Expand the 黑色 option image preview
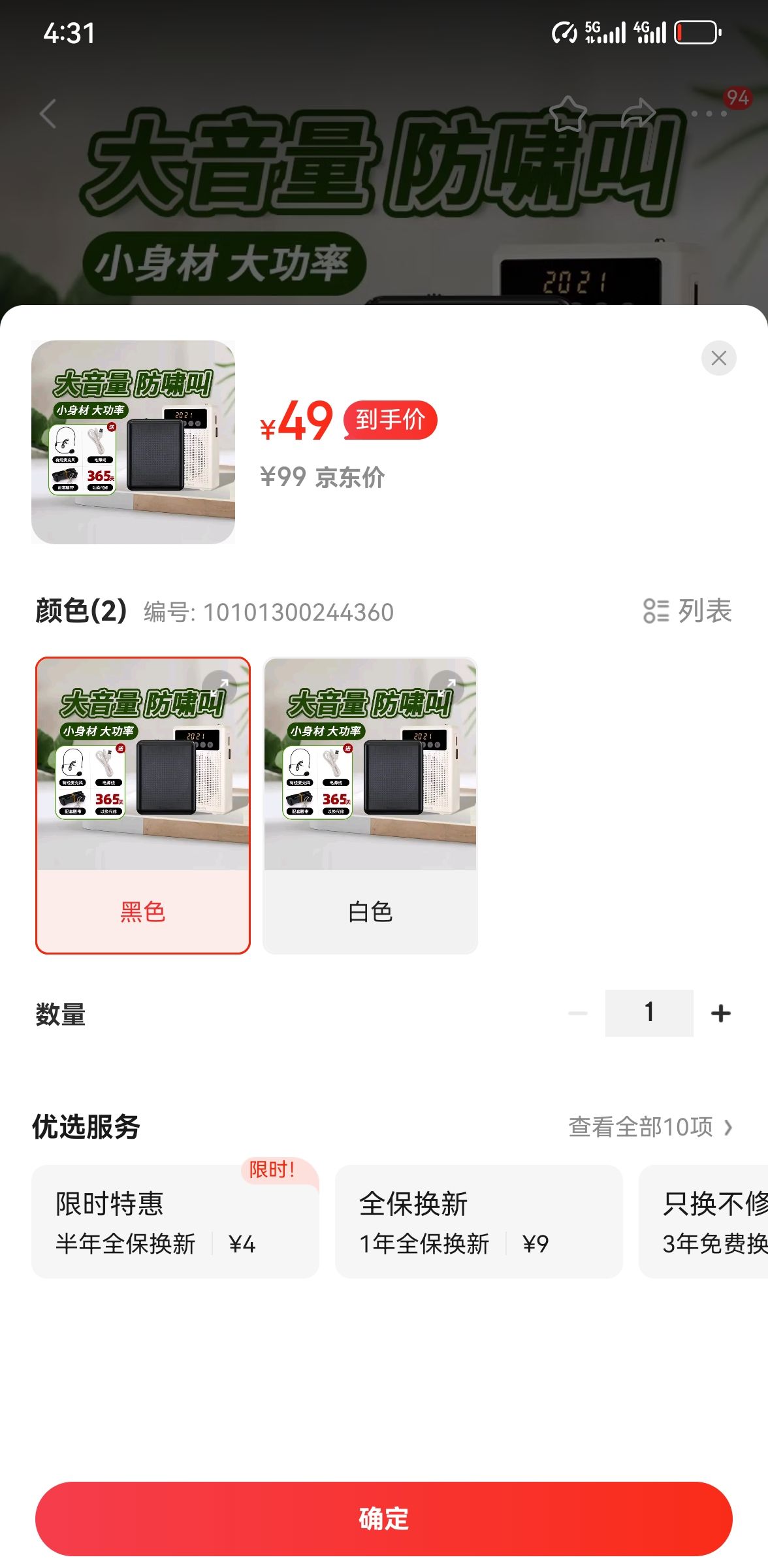The height and width of the screenshot is (1568, 768). (221, 685)
